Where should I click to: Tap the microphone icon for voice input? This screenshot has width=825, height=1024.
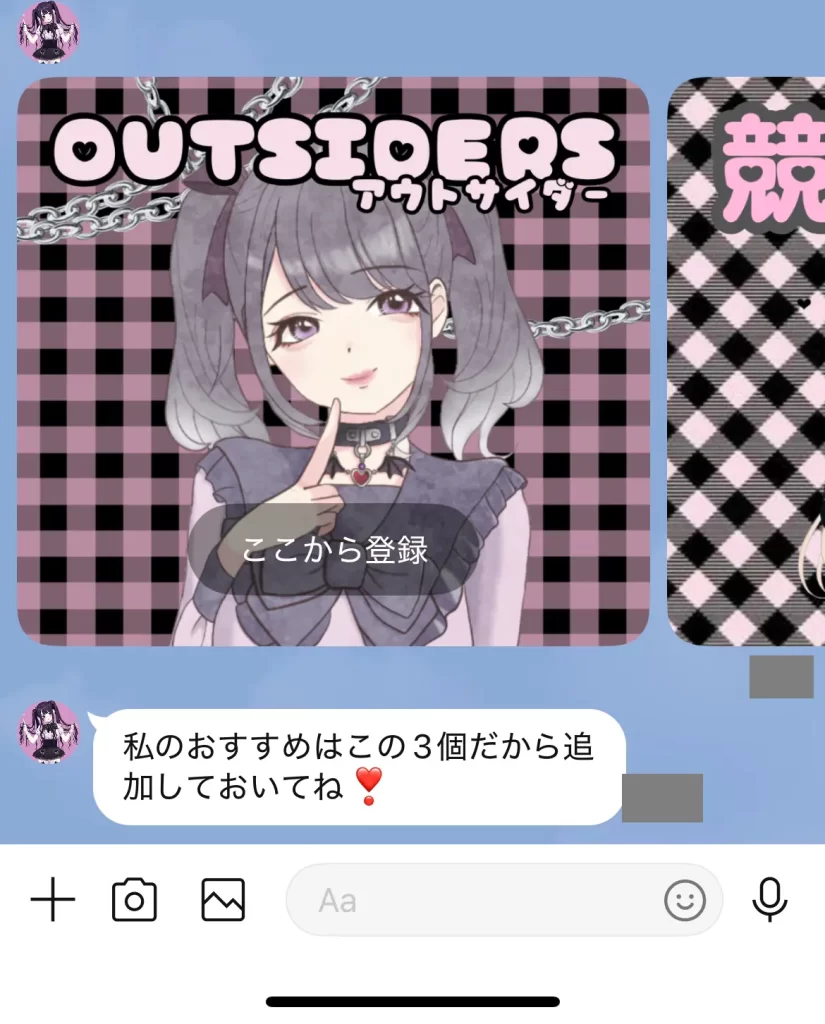[x=769, y=901]
